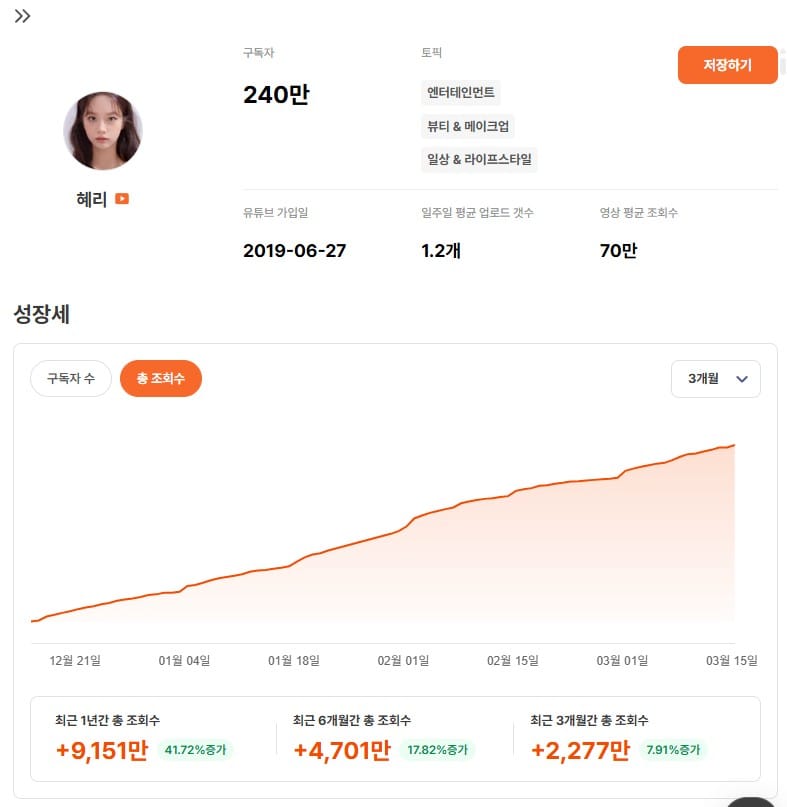Open 혜리's profile picture

click(103, 131)
